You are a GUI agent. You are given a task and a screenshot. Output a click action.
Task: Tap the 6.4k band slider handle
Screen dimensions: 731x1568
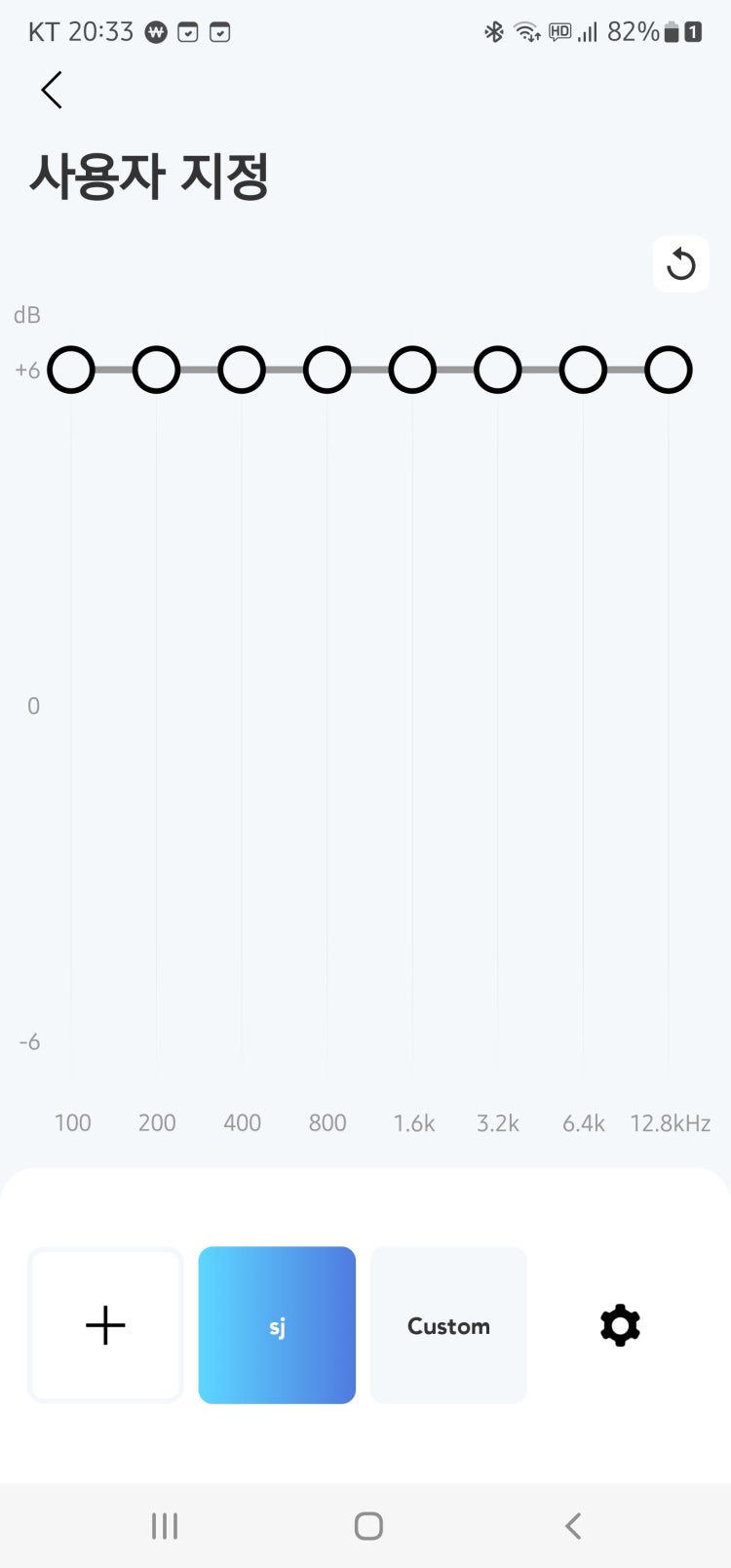pyautogui.click(x=583, y=371)
